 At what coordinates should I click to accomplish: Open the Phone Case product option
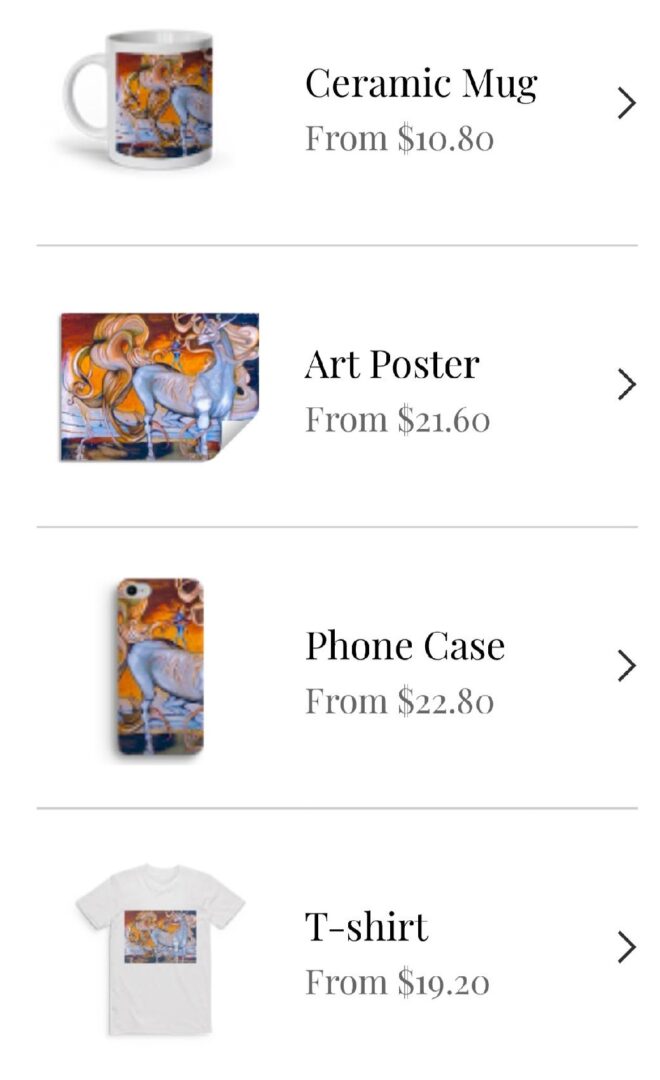tap(404, 667)
